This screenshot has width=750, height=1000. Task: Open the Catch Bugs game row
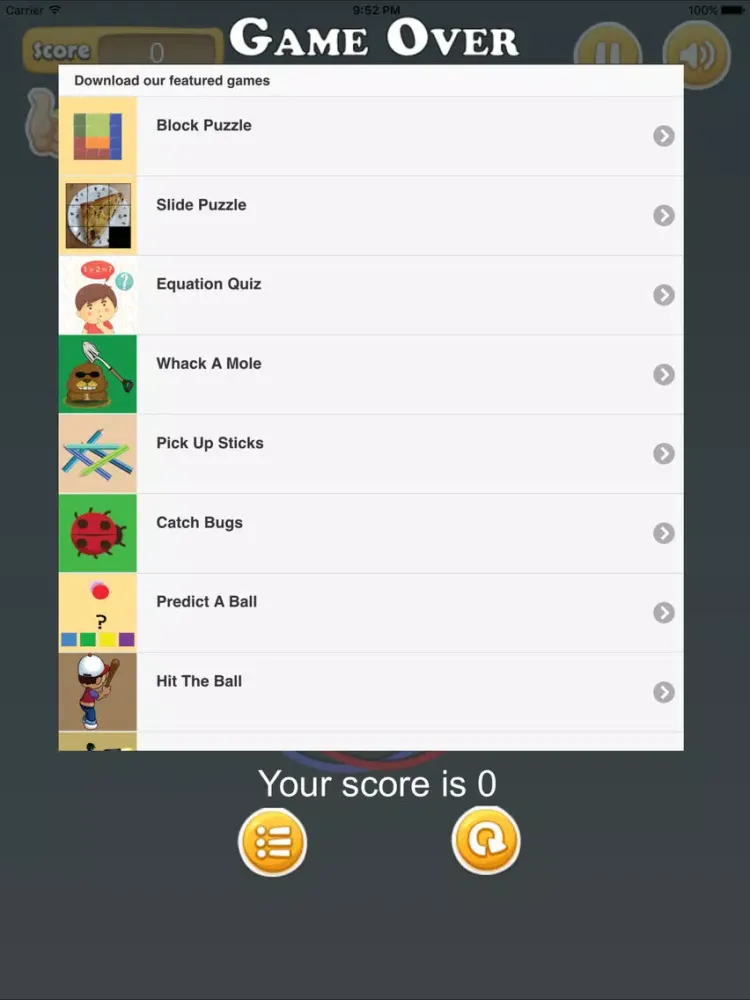point(370,533)
